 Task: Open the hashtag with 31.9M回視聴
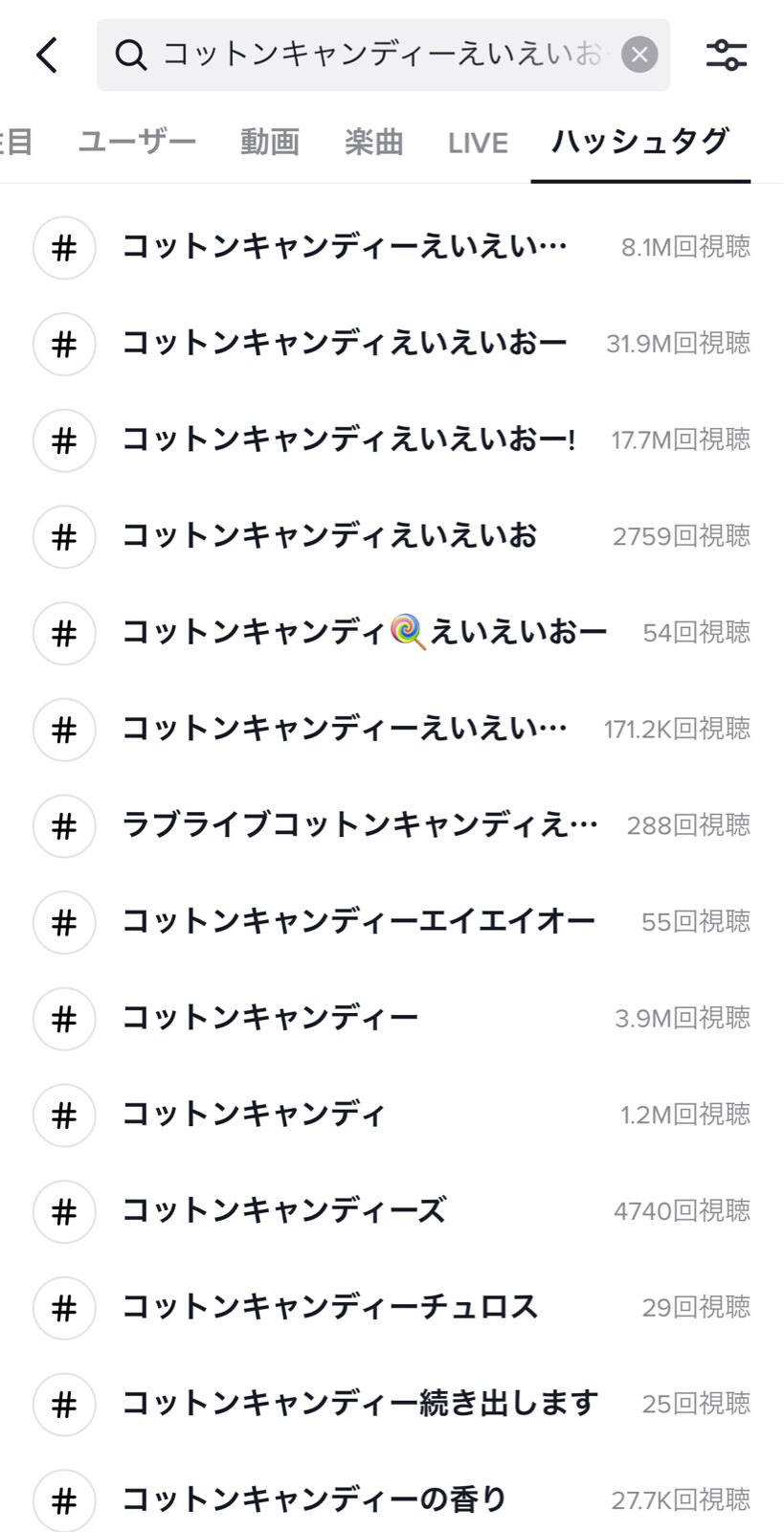(392, 344)
